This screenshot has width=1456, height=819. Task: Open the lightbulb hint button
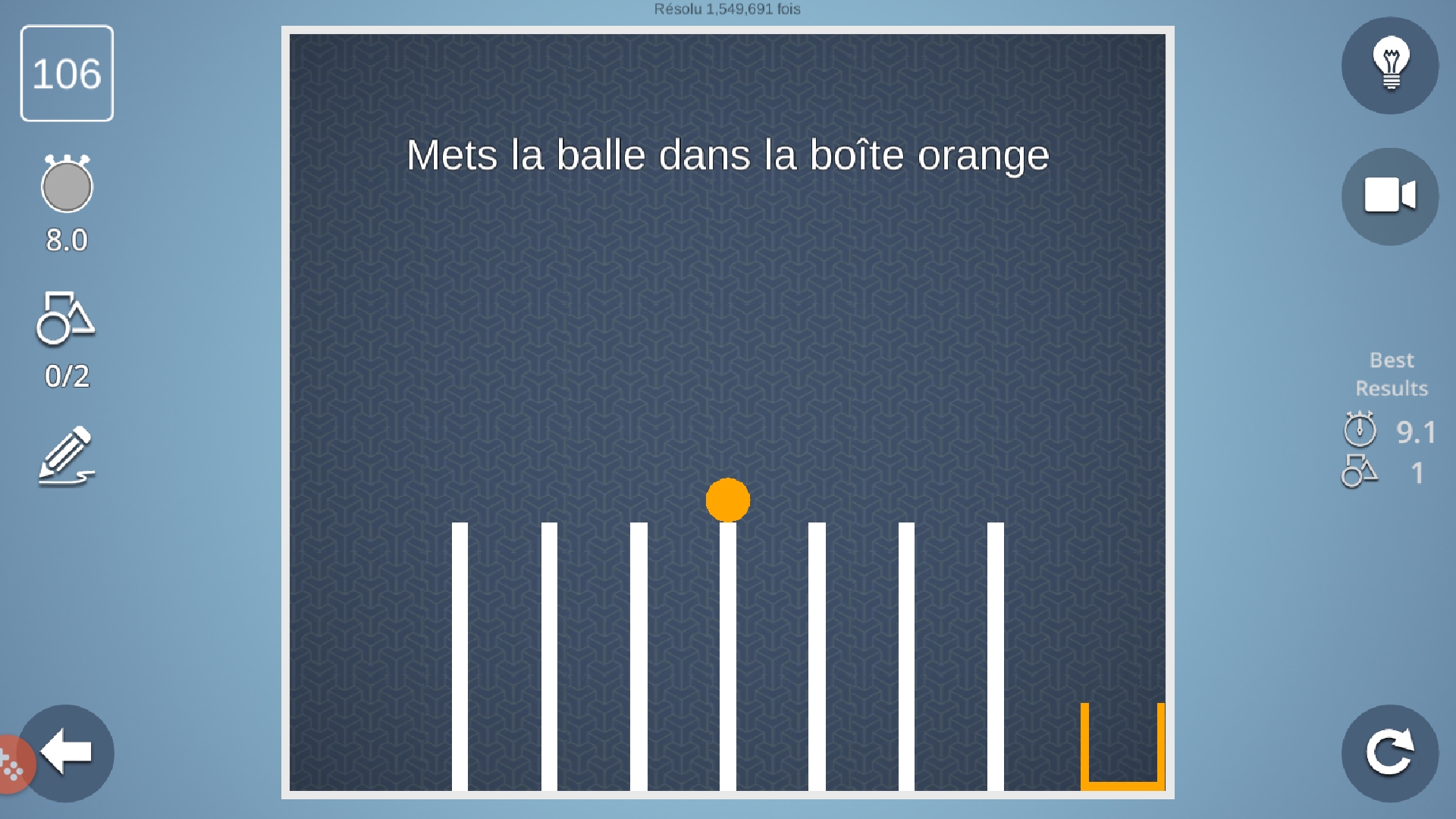(1389, 66)
